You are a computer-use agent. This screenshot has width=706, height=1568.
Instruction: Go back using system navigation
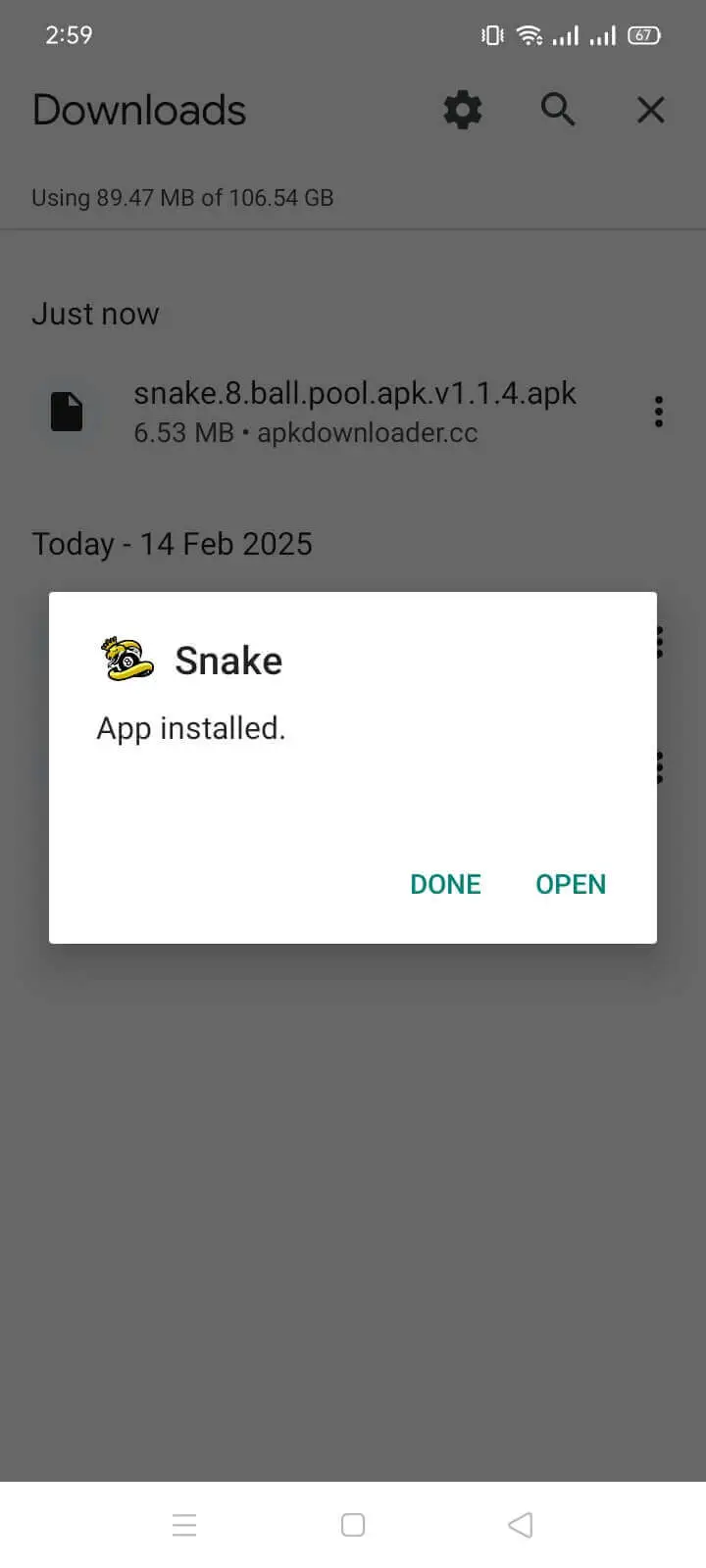(x=521, y=1525)
